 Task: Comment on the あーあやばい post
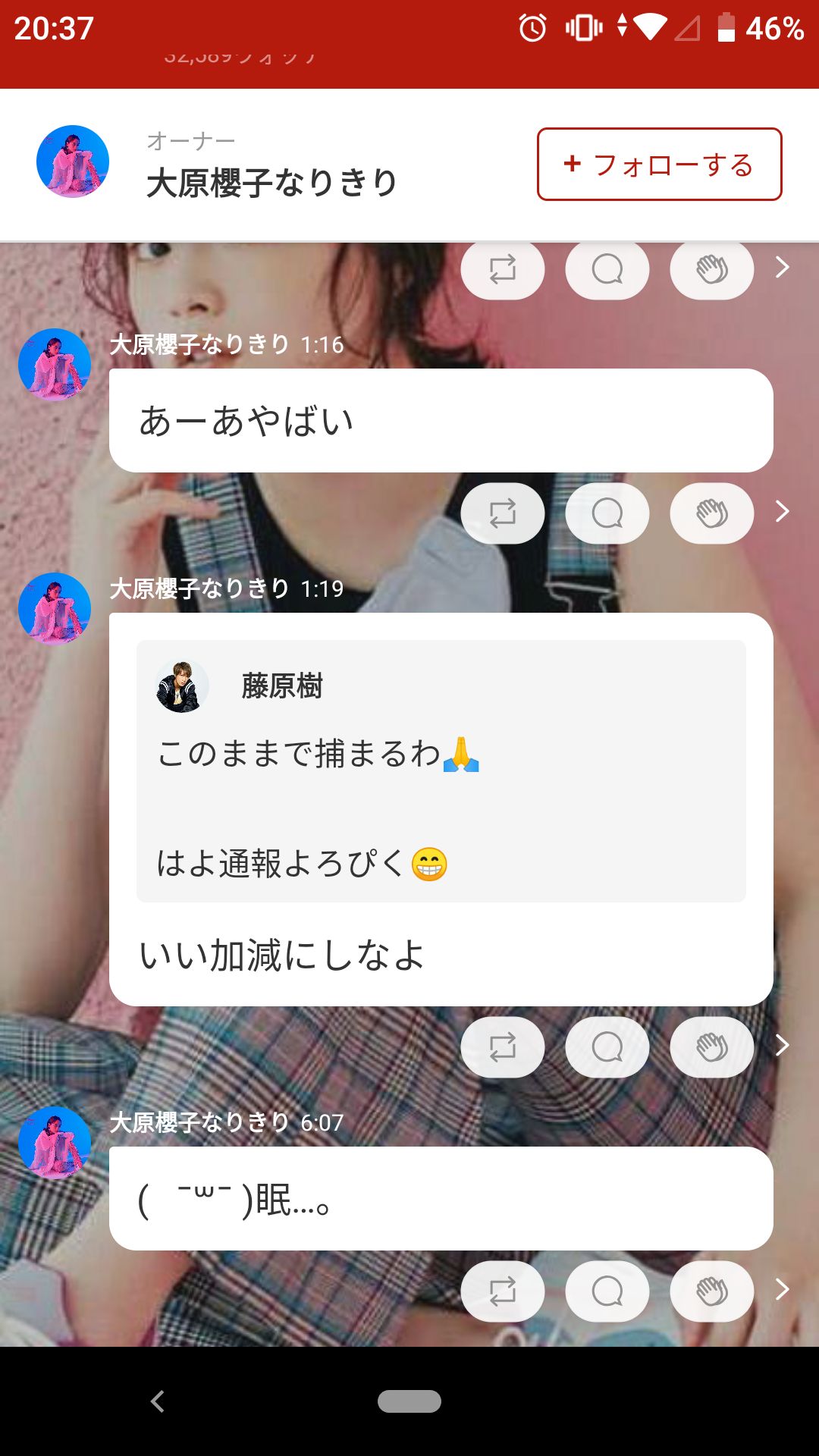pyautogui.click(x=607, y=514)
